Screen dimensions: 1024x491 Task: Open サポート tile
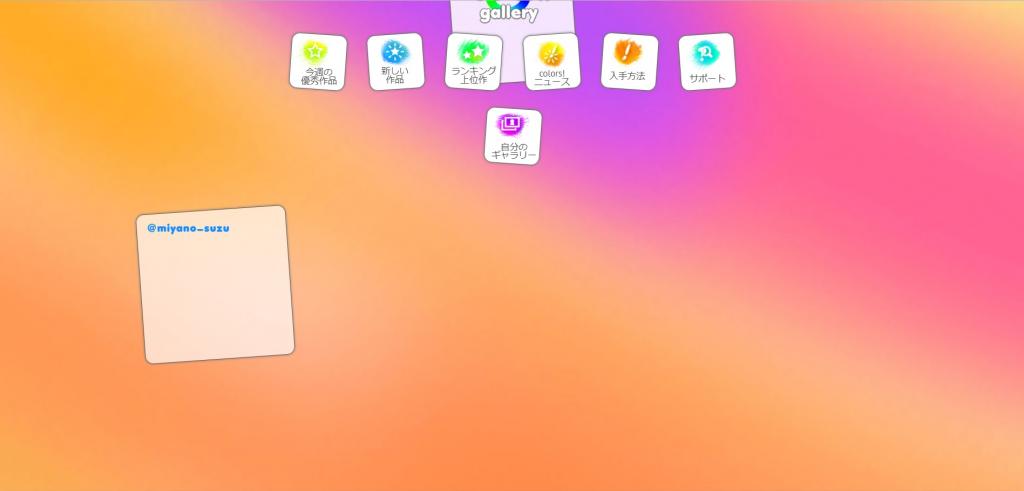click(707, 62)
